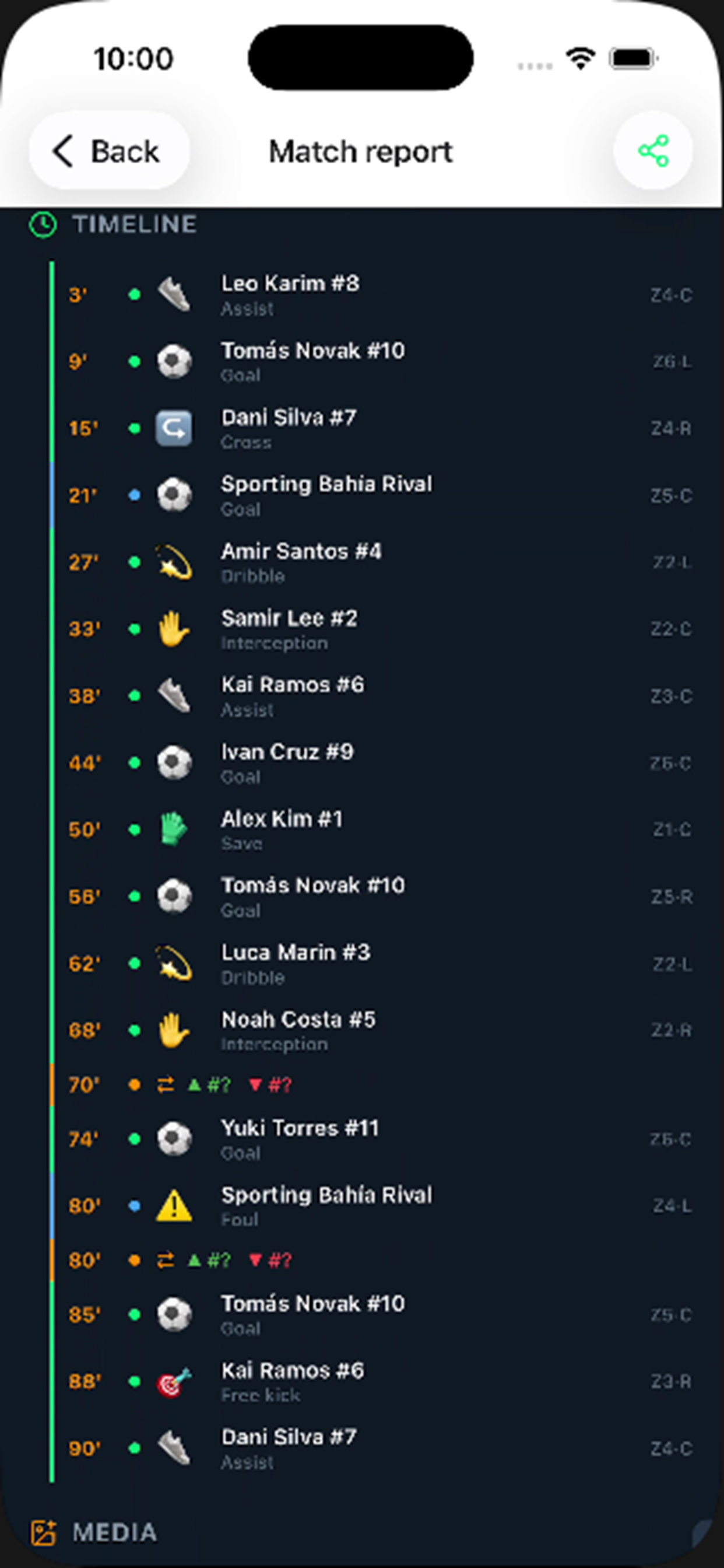Expand the TIMELINE section

(135, 224)
